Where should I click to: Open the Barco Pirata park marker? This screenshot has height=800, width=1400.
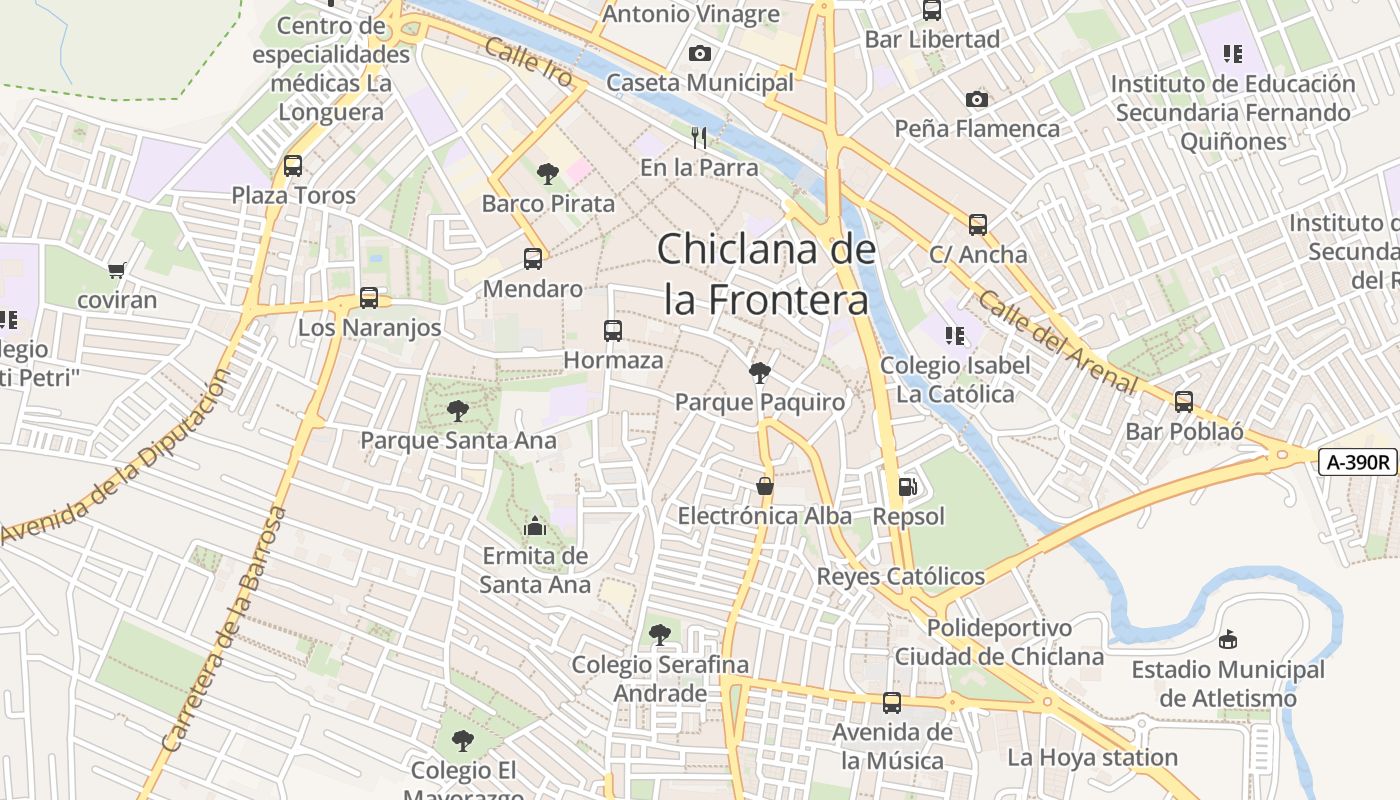[x=547, y=174]
